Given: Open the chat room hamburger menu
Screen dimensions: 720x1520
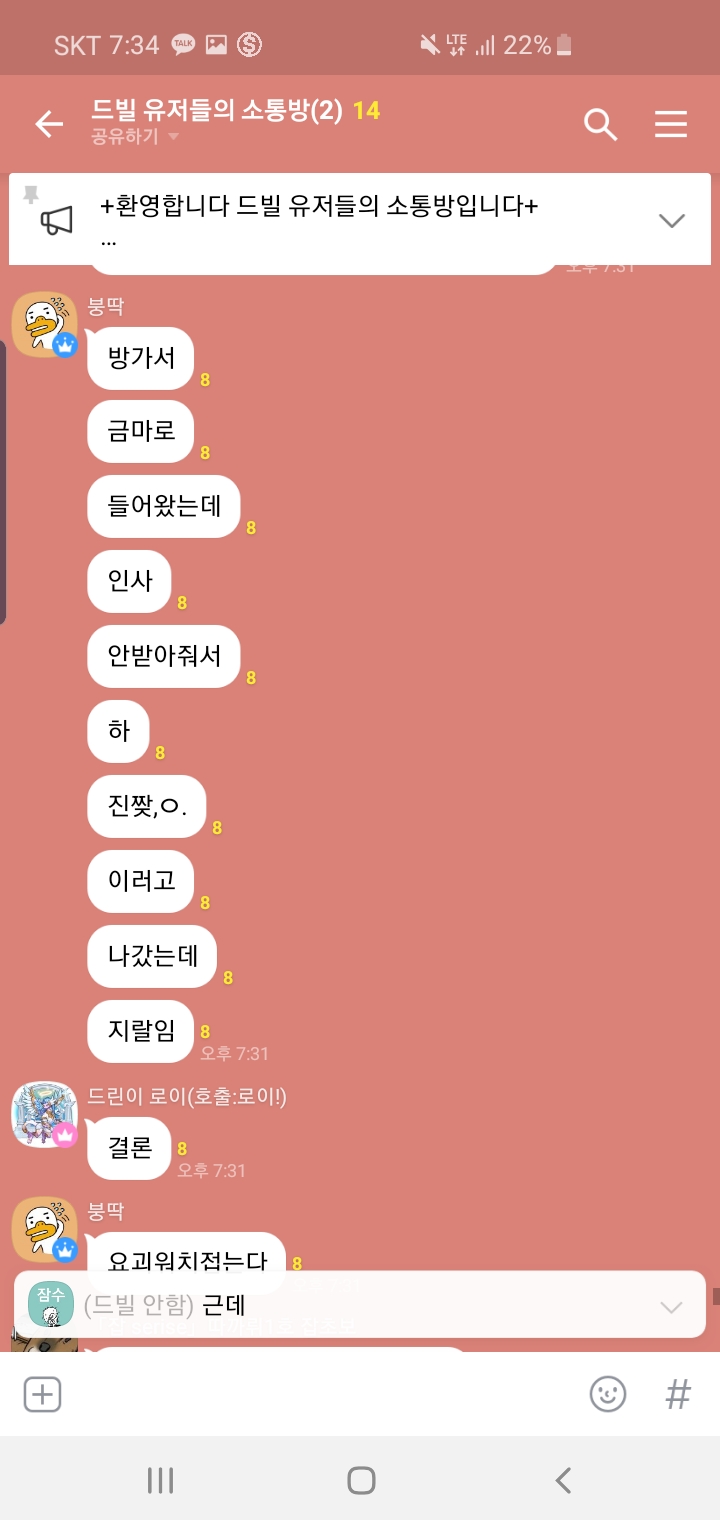Looking at the screenshot, I should [671, 124].
